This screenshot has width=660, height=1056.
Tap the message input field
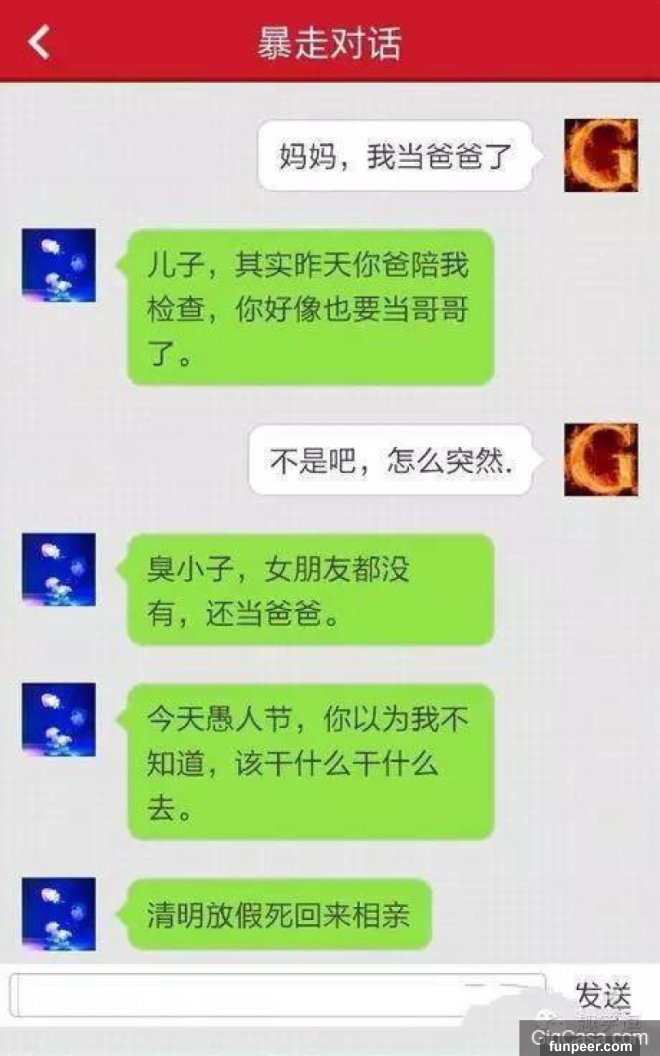tap(278, 994)
